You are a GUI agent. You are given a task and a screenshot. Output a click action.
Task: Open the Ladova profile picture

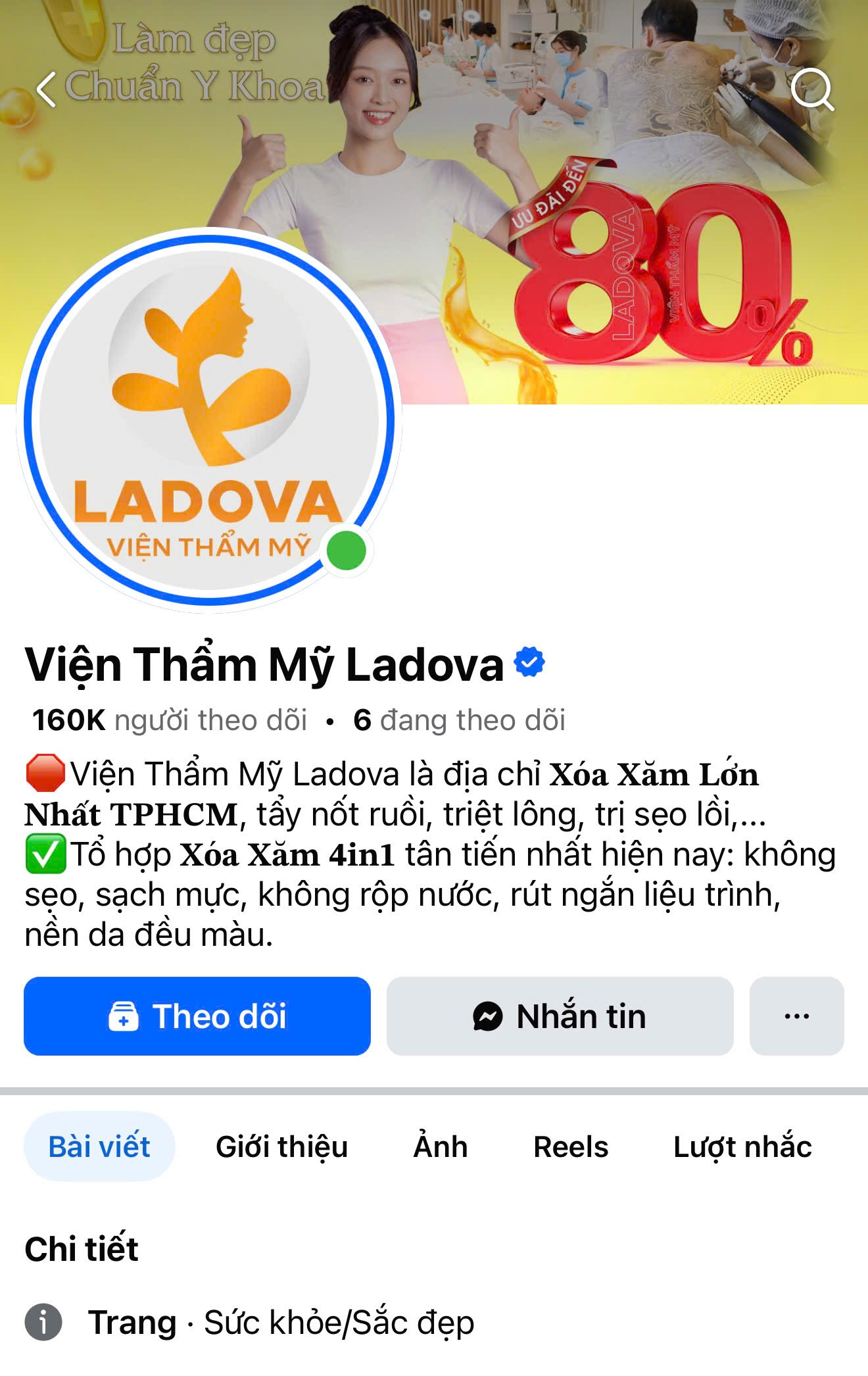coord(209,420)
